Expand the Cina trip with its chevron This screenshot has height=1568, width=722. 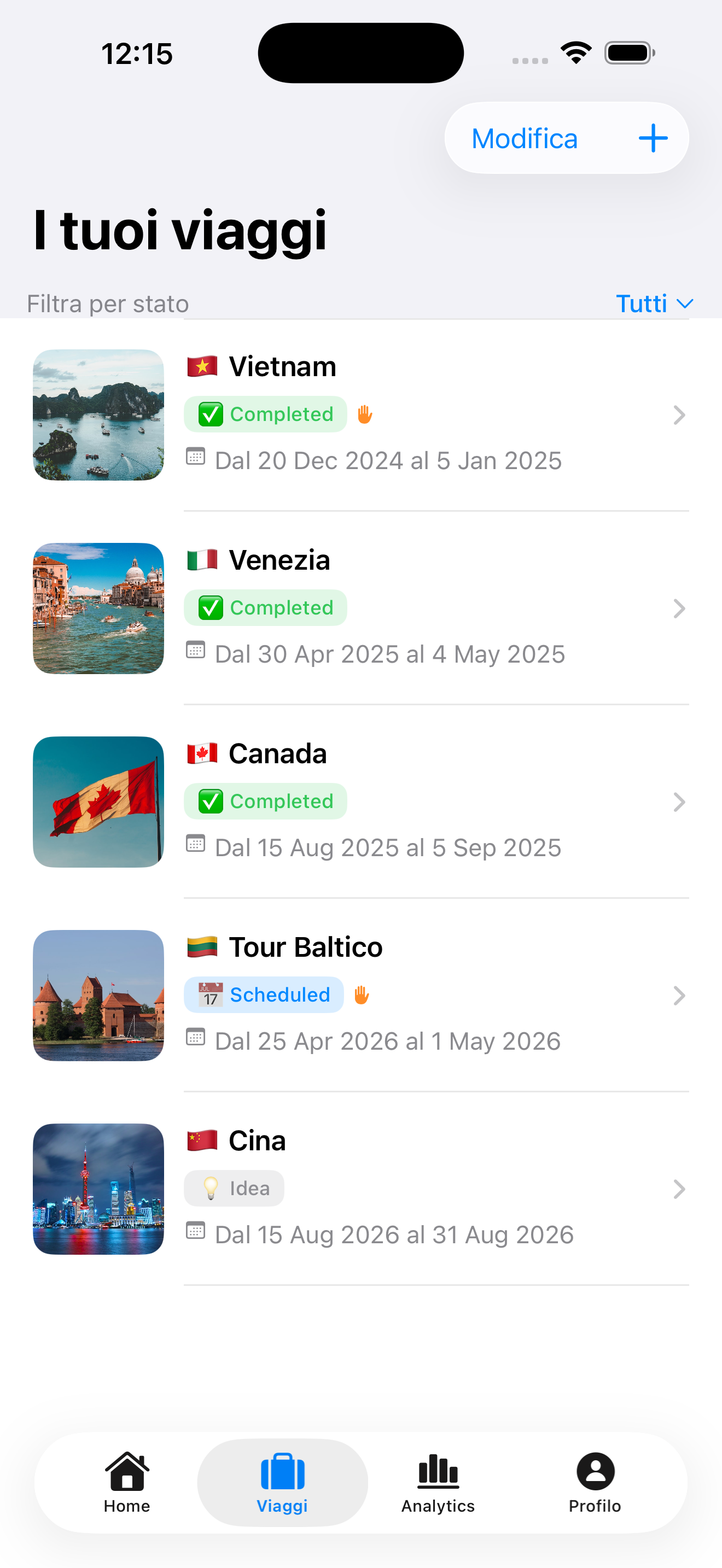[x=679, y=1189]
